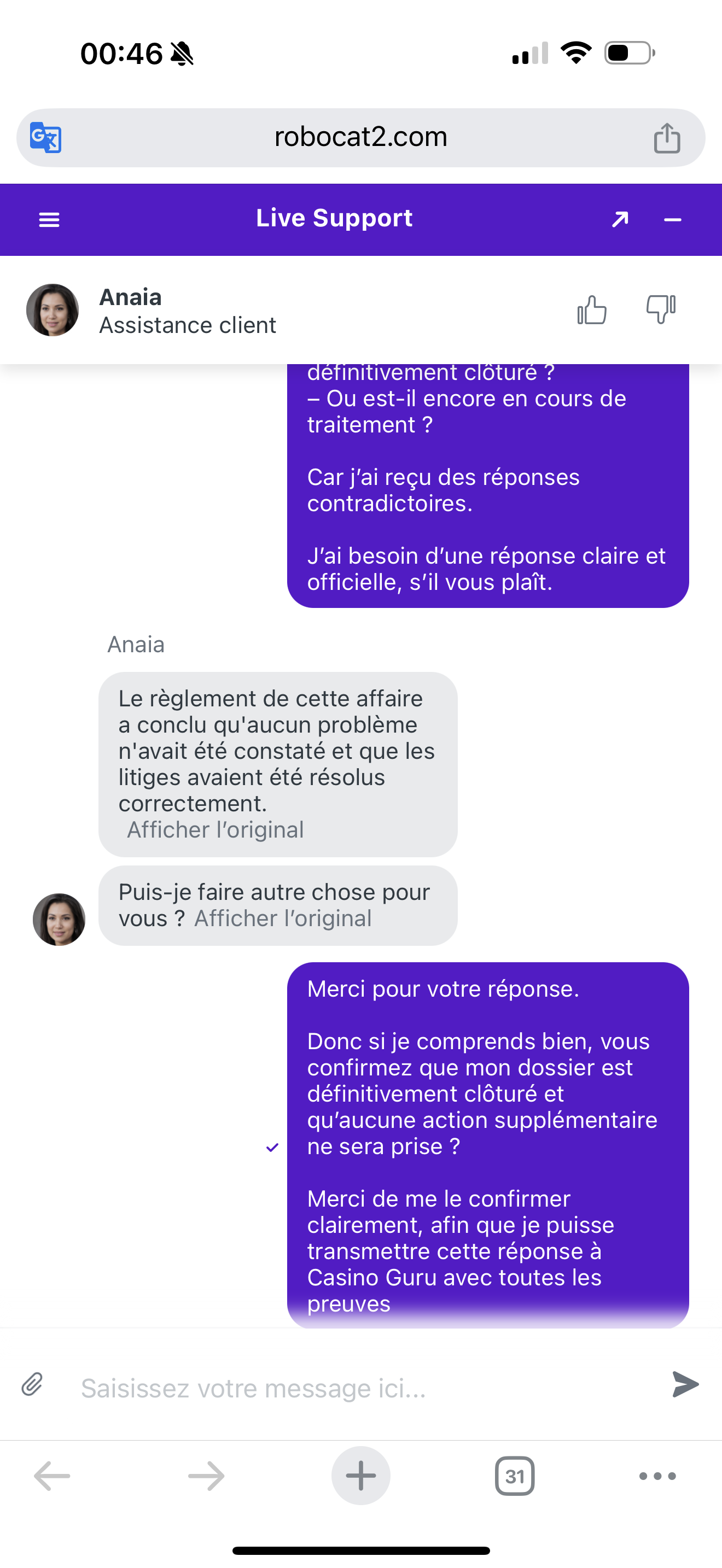Open a new browser tab
The image size is (722, 1568).
(x=360, y=1476)
